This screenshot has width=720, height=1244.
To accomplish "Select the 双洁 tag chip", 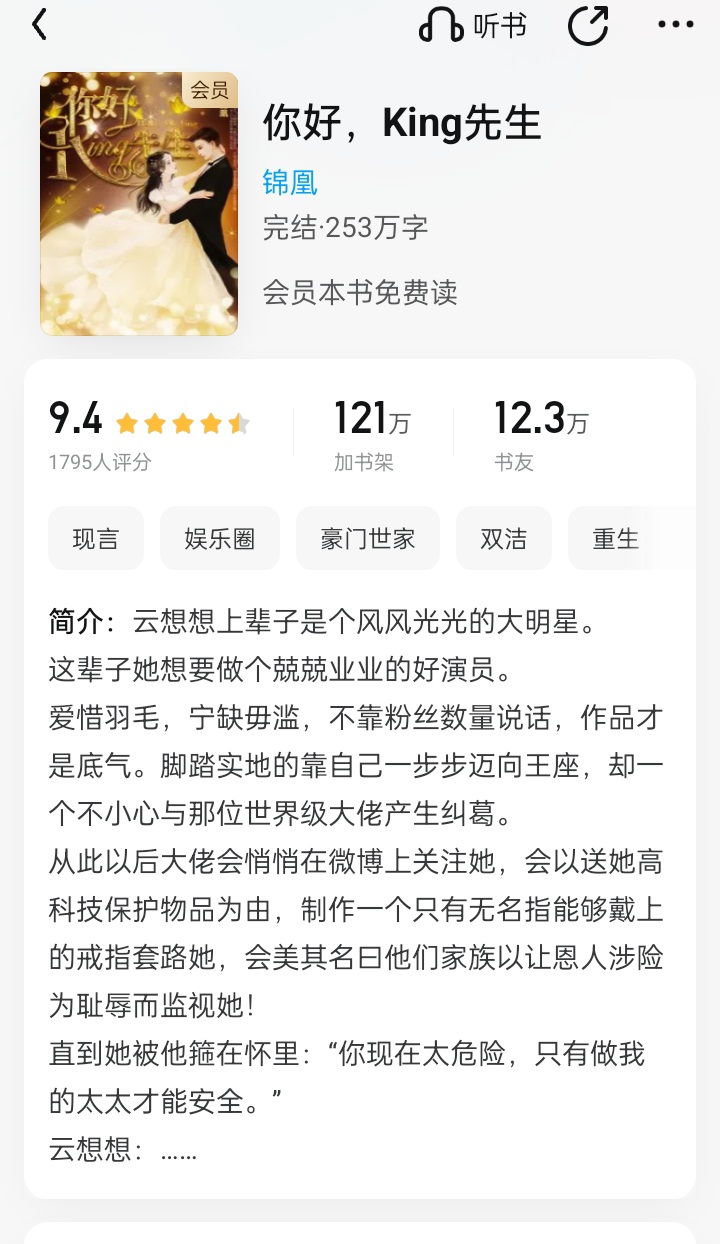I will [504, 538].
